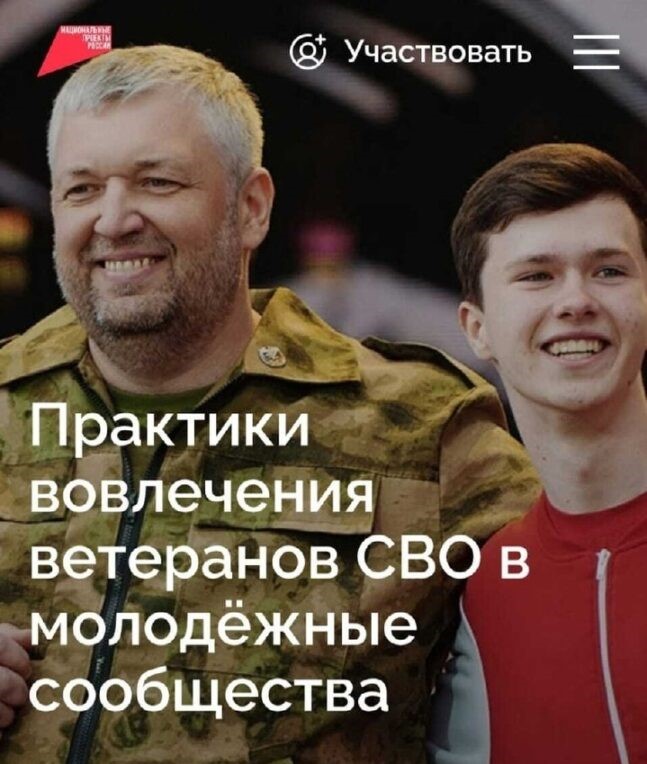Open the hamburger menu

coord(596,51)
